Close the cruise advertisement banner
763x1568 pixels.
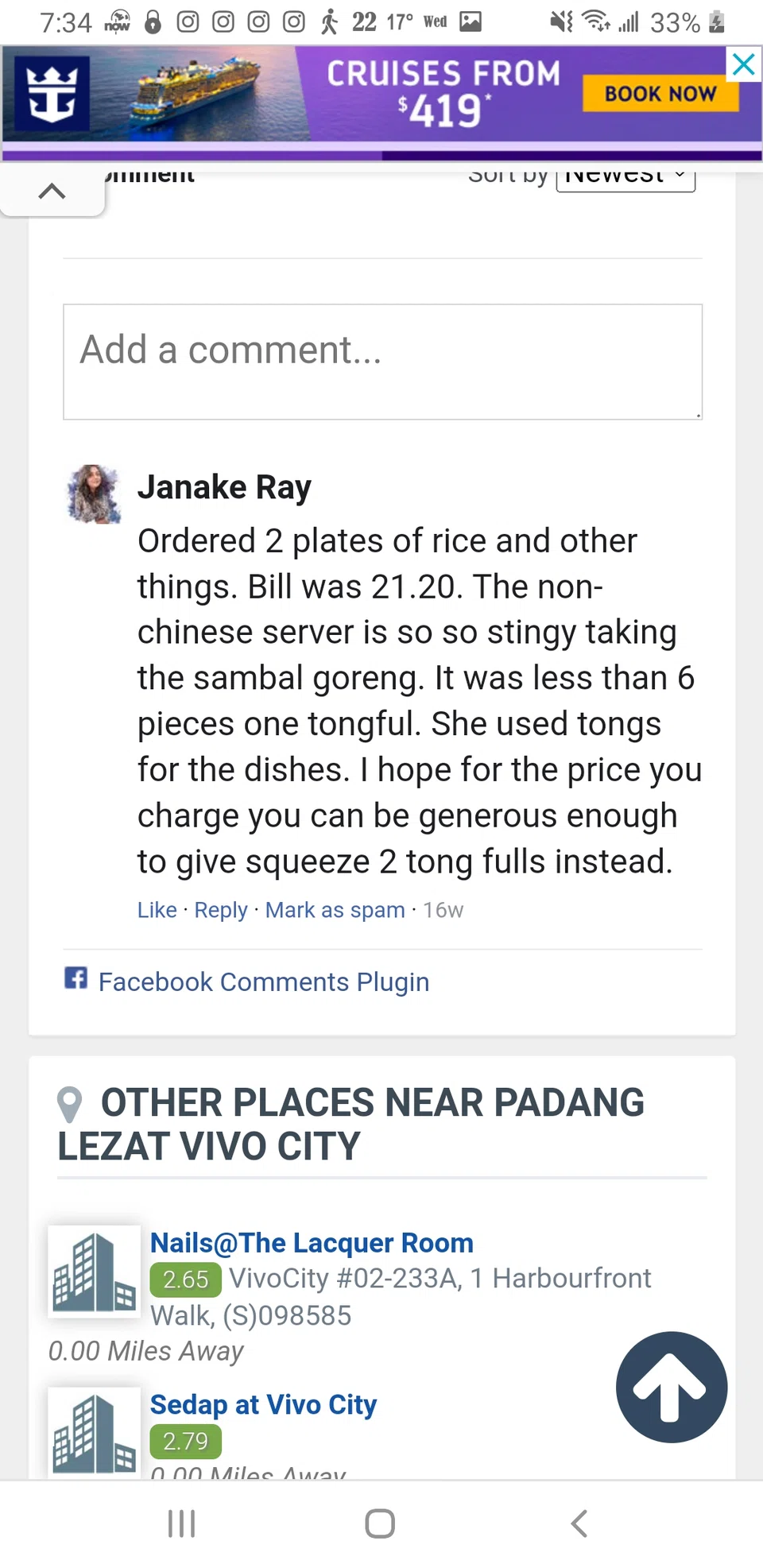744,64
